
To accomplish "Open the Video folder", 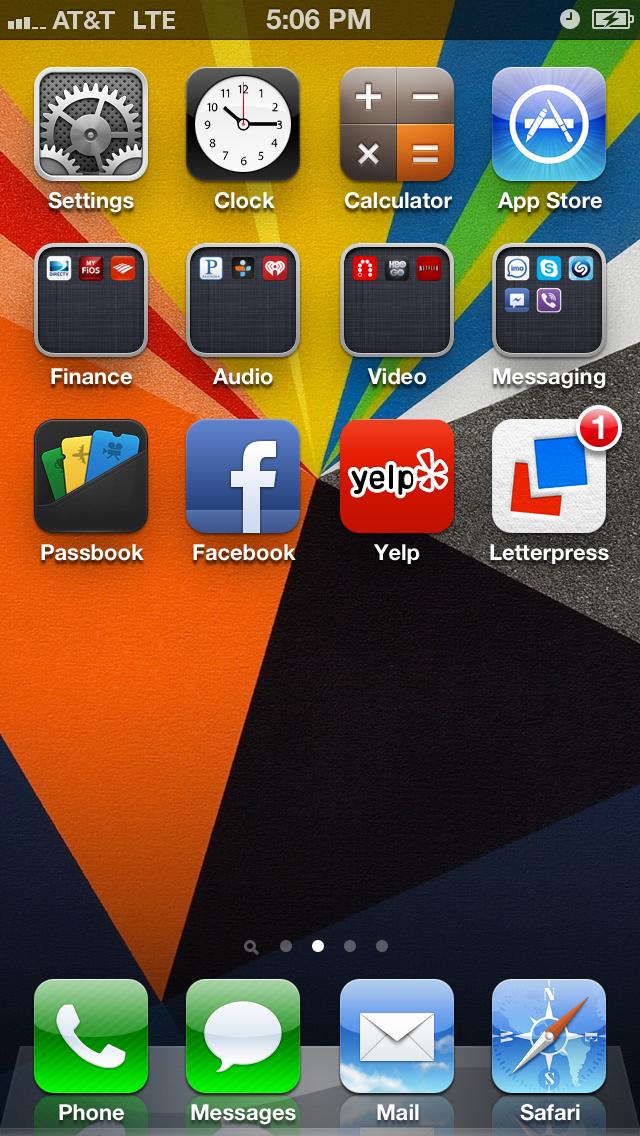I will pyautogui.click(x=397, y=300).
